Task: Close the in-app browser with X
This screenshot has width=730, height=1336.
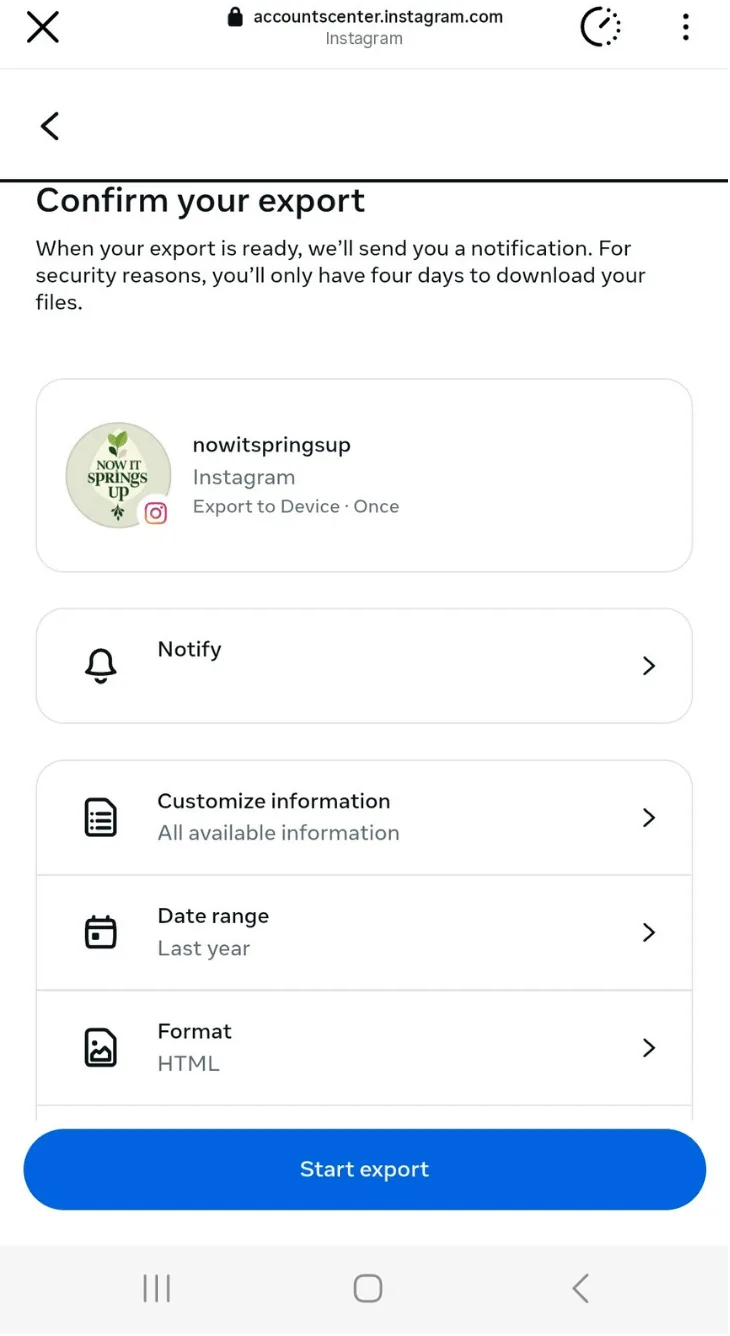Action: [43, 27]
